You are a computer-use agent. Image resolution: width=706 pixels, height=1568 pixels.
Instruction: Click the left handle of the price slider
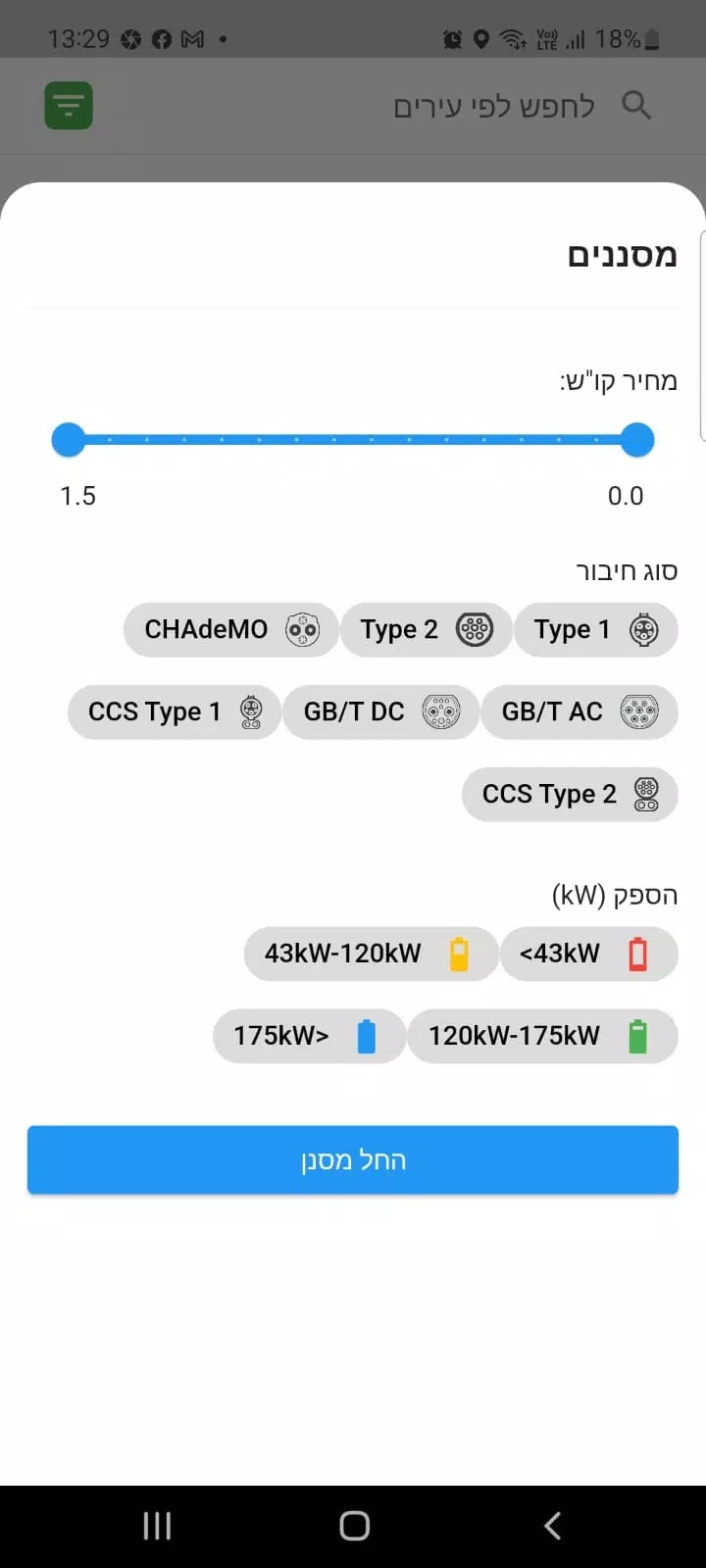point(68,439)
